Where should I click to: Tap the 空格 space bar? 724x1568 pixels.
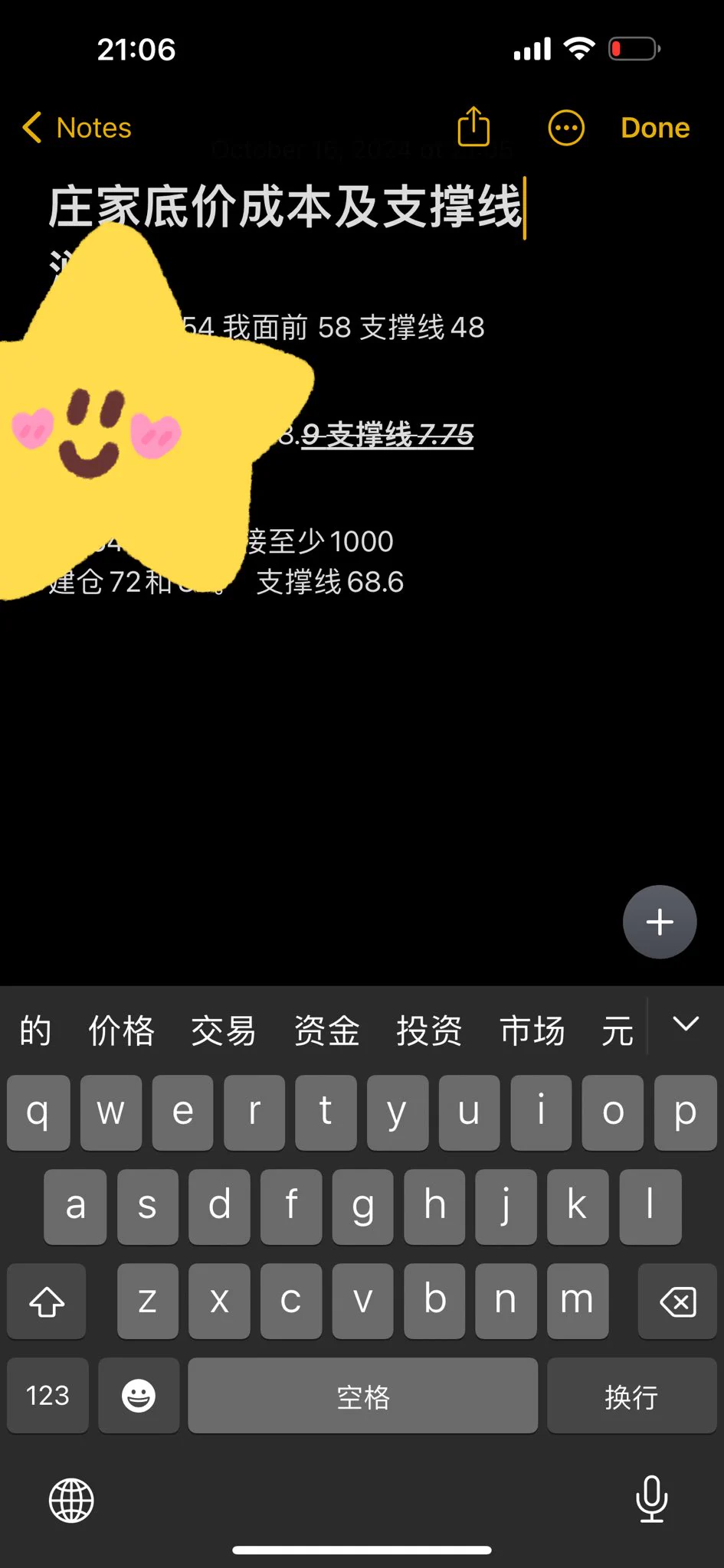[362, 1396]
